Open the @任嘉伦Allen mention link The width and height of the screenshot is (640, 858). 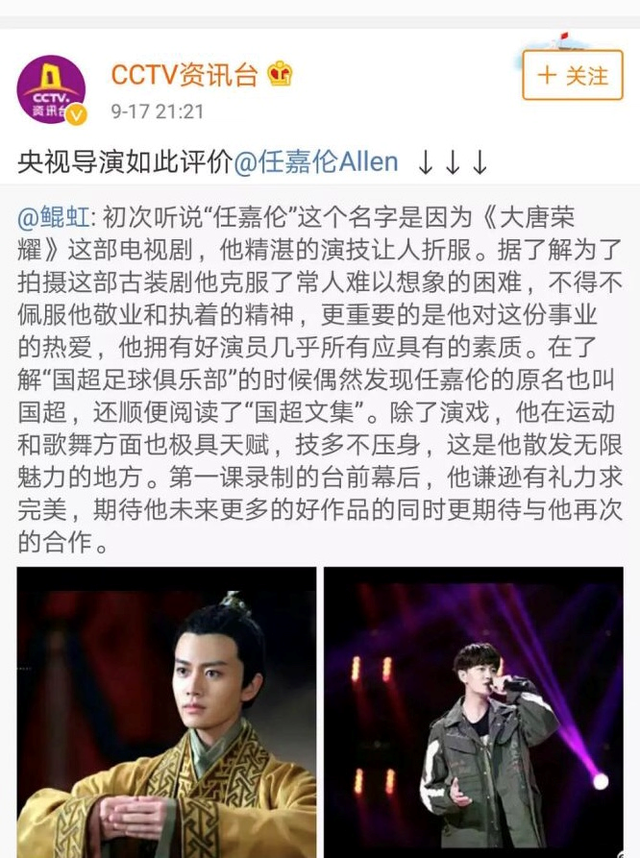[316, 162]
